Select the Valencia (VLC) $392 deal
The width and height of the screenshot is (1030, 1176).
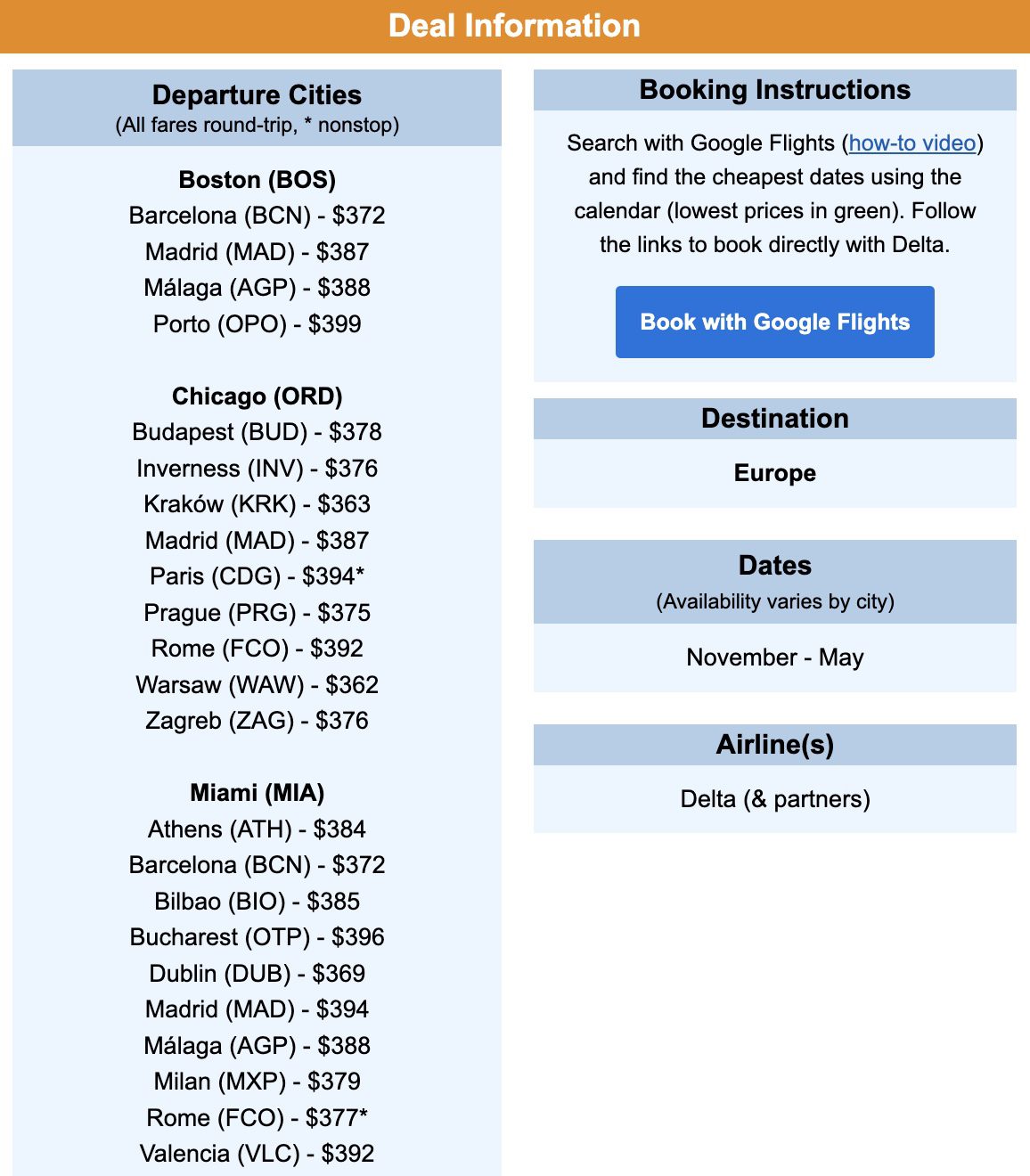click(257, 1153)
